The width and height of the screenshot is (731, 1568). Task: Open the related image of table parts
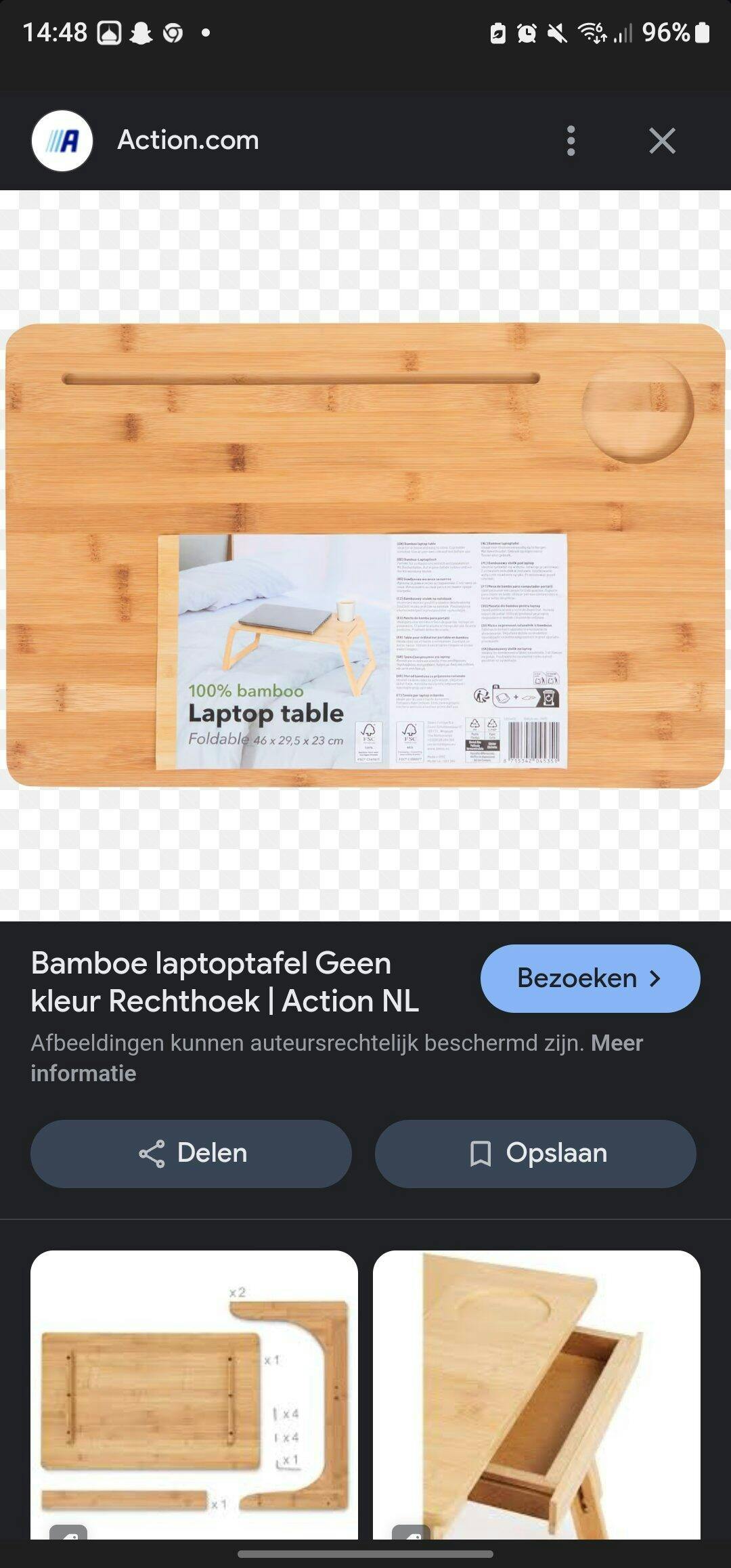tap(194, 1395)
